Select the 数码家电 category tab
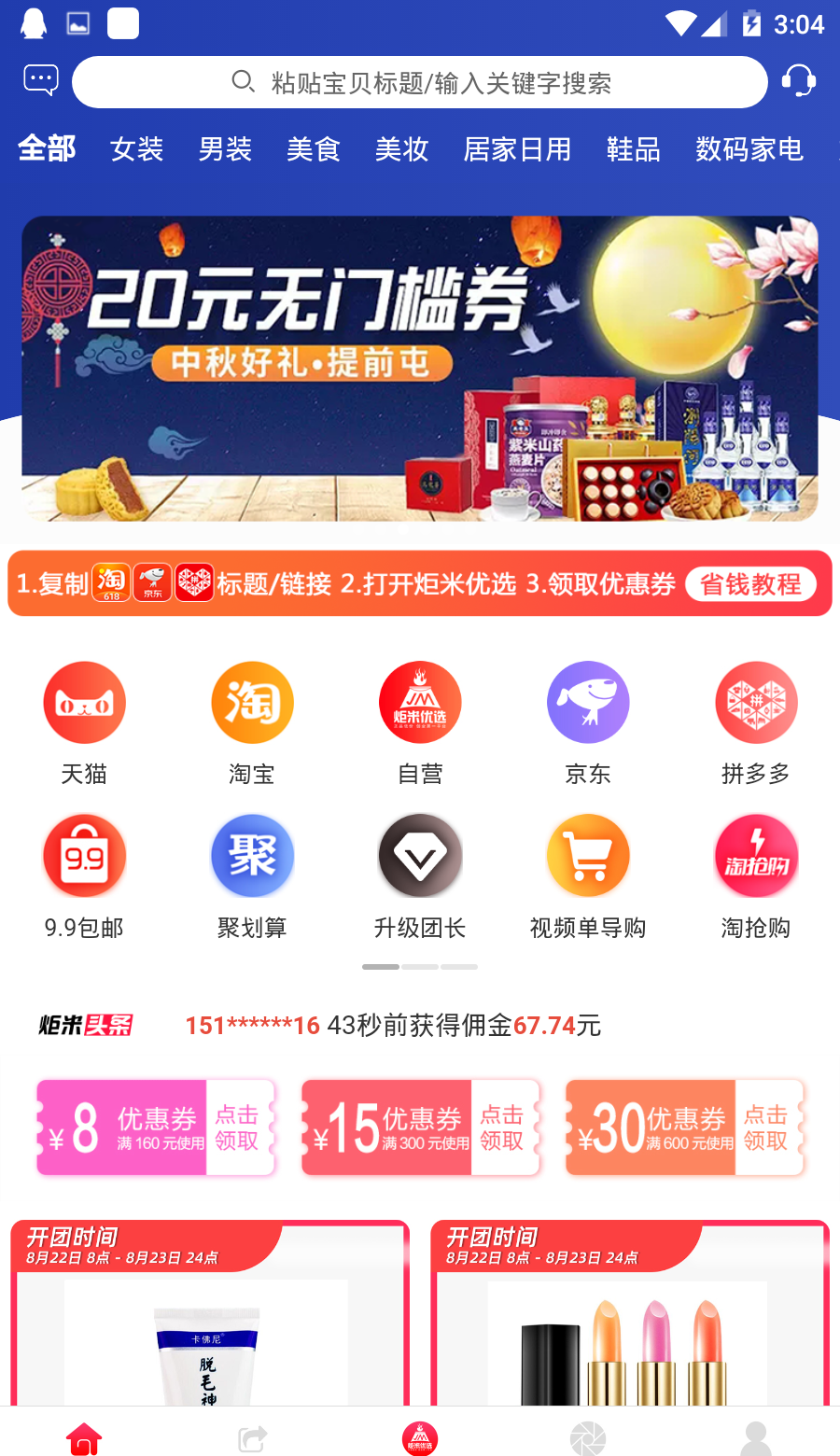 tap(749, 149)
